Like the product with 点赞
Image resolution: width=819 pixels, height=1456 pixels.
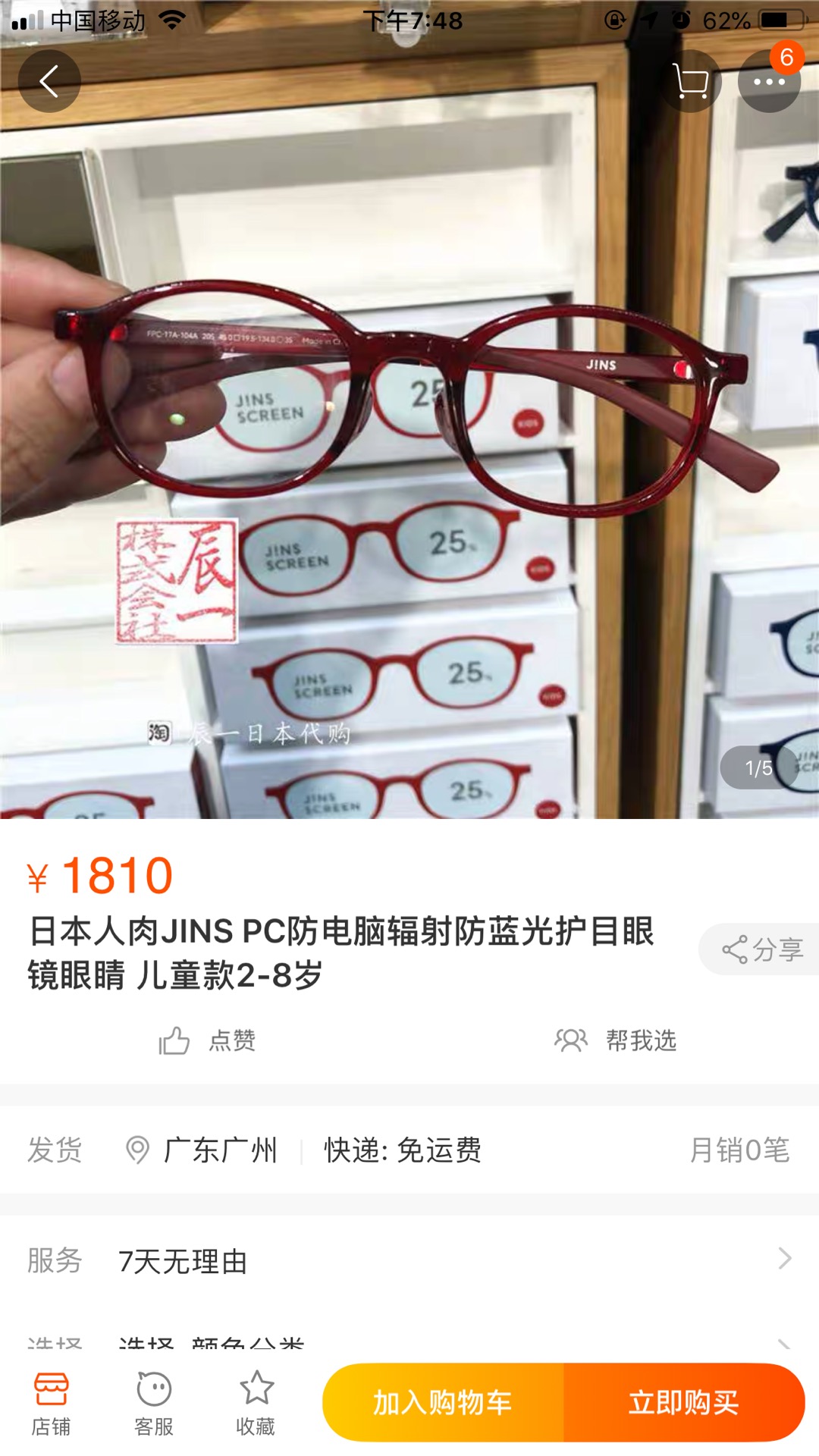coord(207,1040)
